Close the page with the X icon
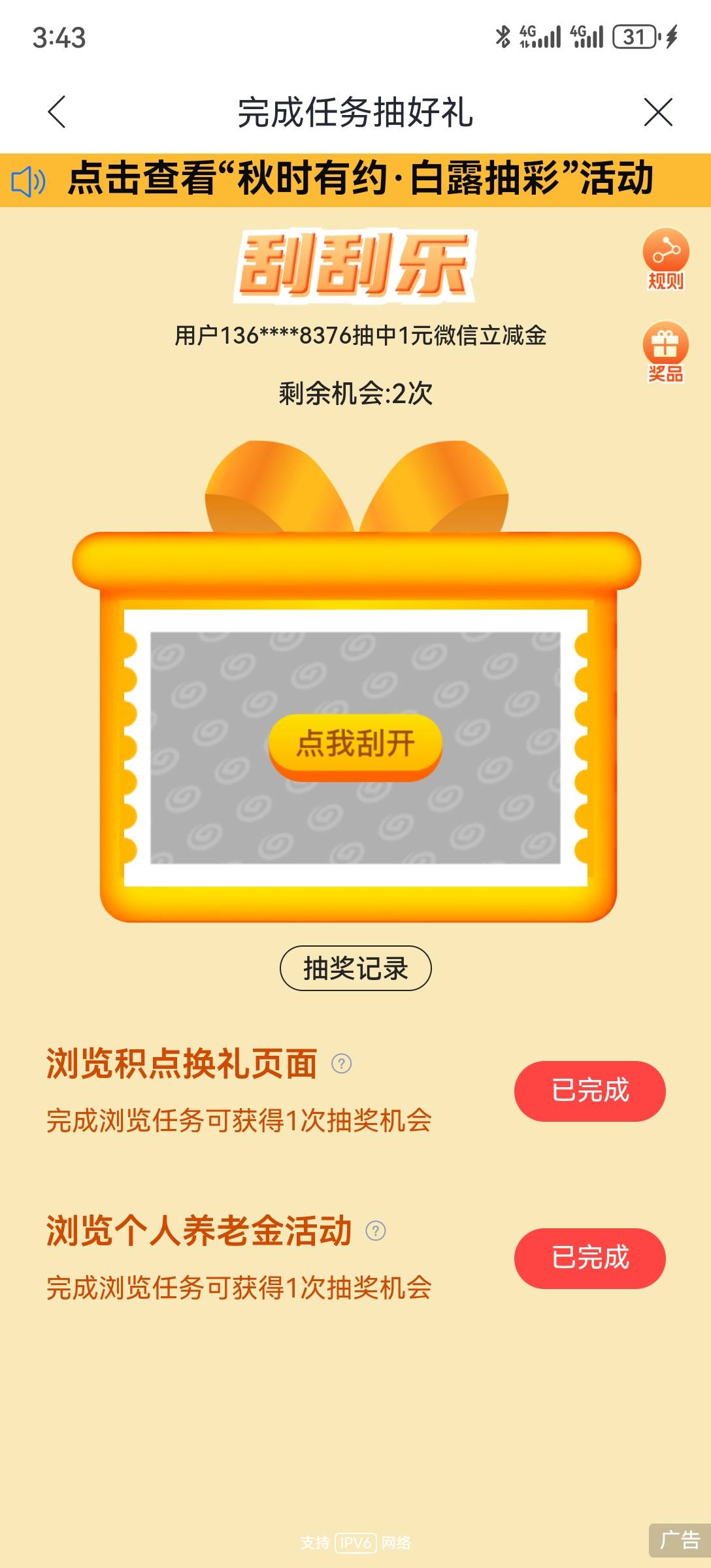Screen dimensions: 711x1568 (x=658, y=112)
